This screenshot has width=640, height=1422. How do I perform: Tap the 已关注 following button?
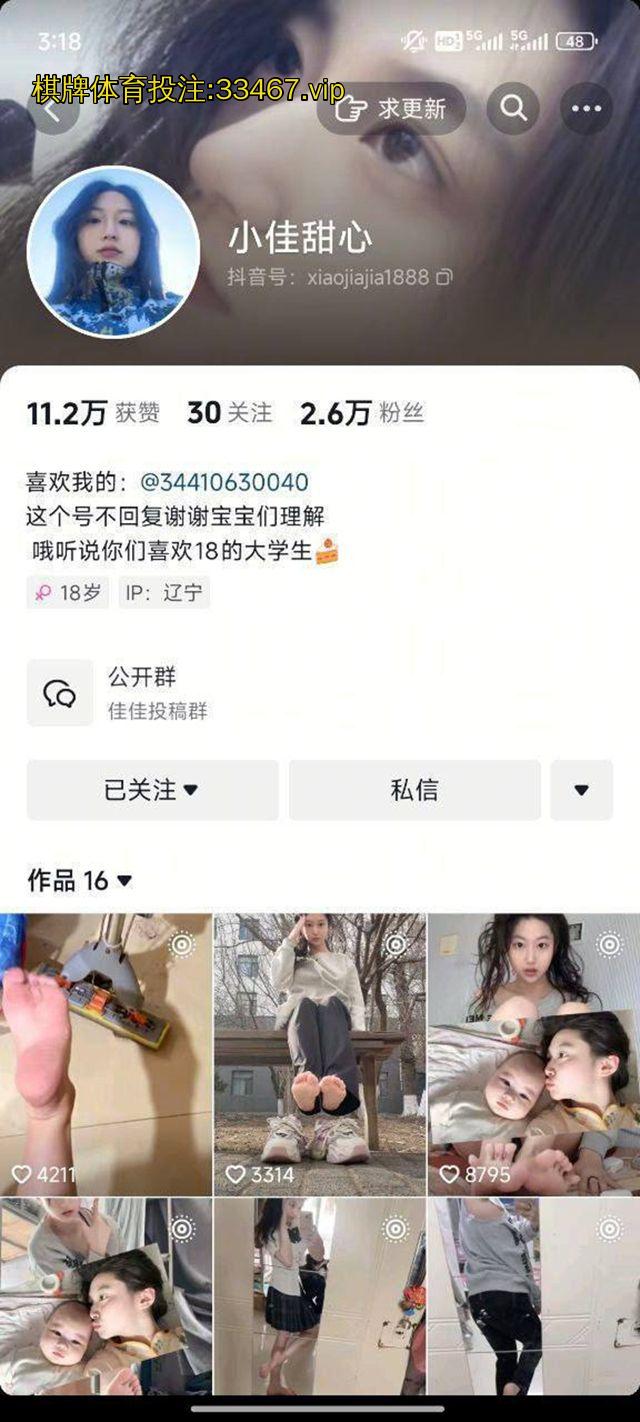(152, 790)
